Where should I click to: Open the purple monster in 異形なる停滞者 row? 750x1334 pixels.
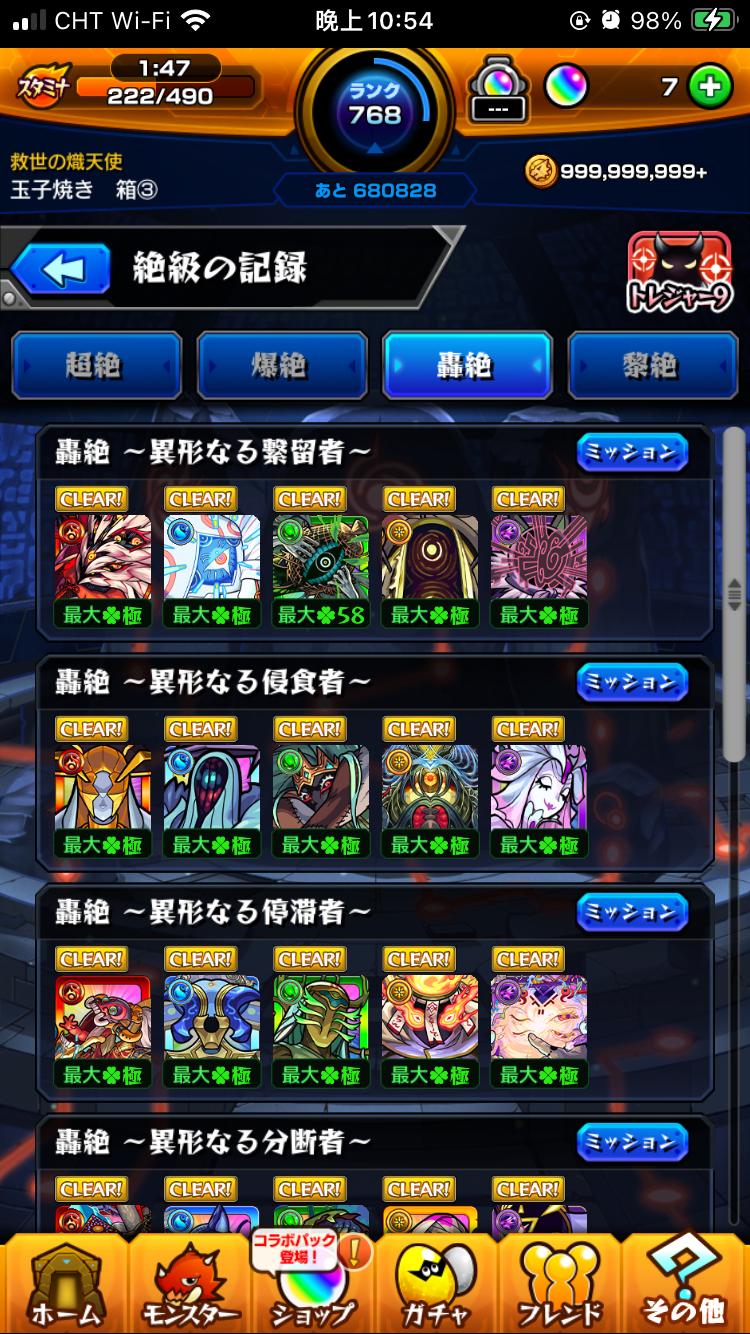pos(539,1020)
